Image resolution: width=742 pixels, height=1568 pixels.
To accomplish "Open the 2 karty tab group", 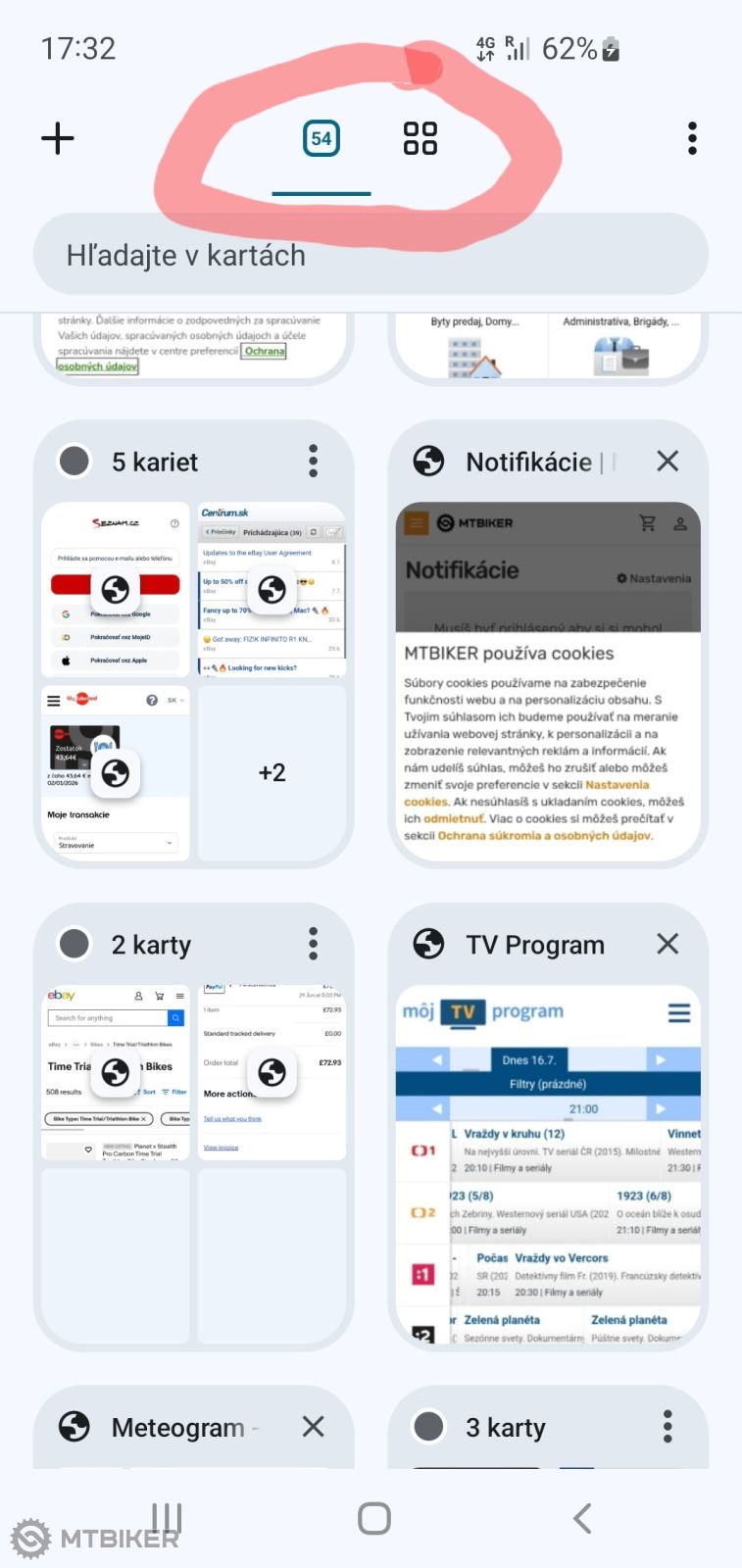I will (x=193, y=1156).
